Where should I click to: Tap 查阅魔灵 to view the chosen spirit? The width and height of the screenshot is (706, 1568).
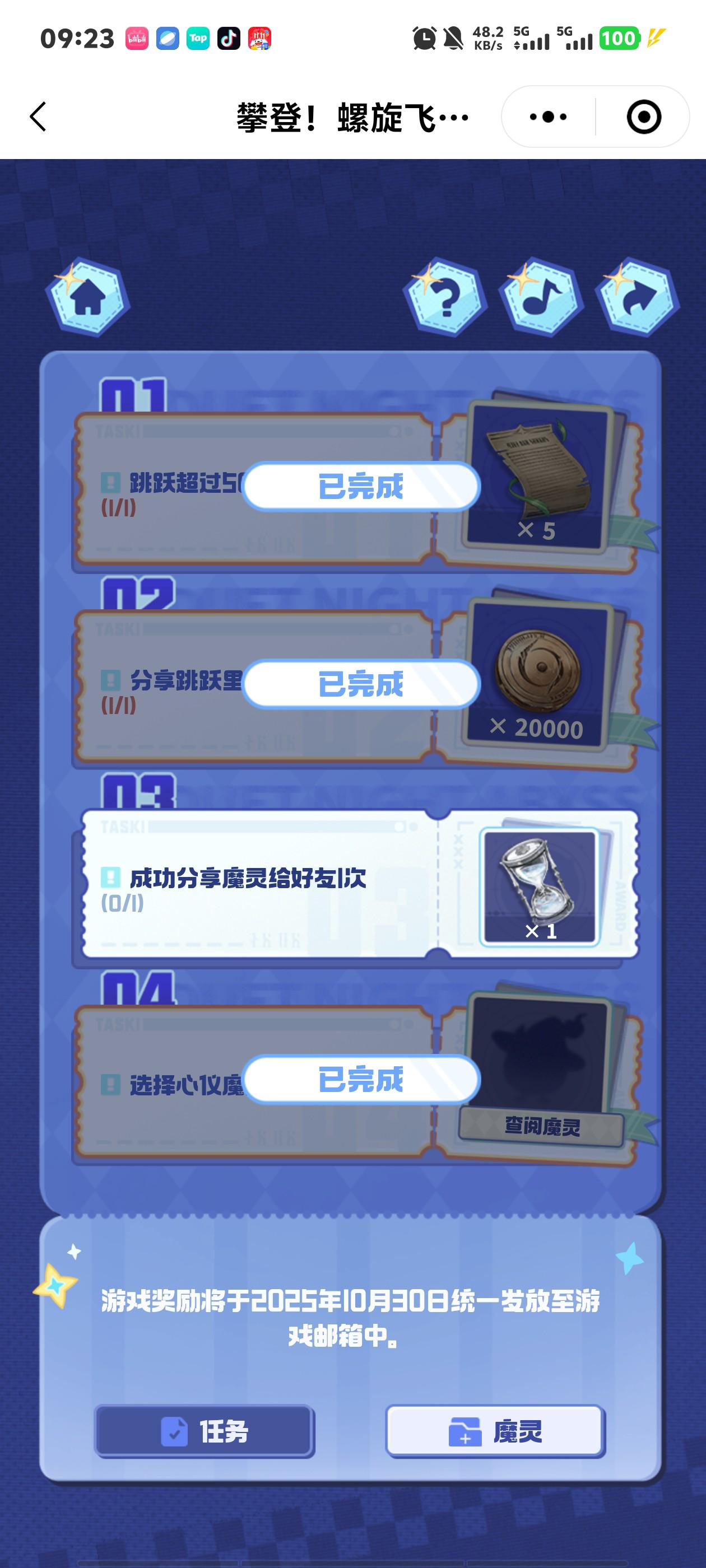[x=541, y=1126]
